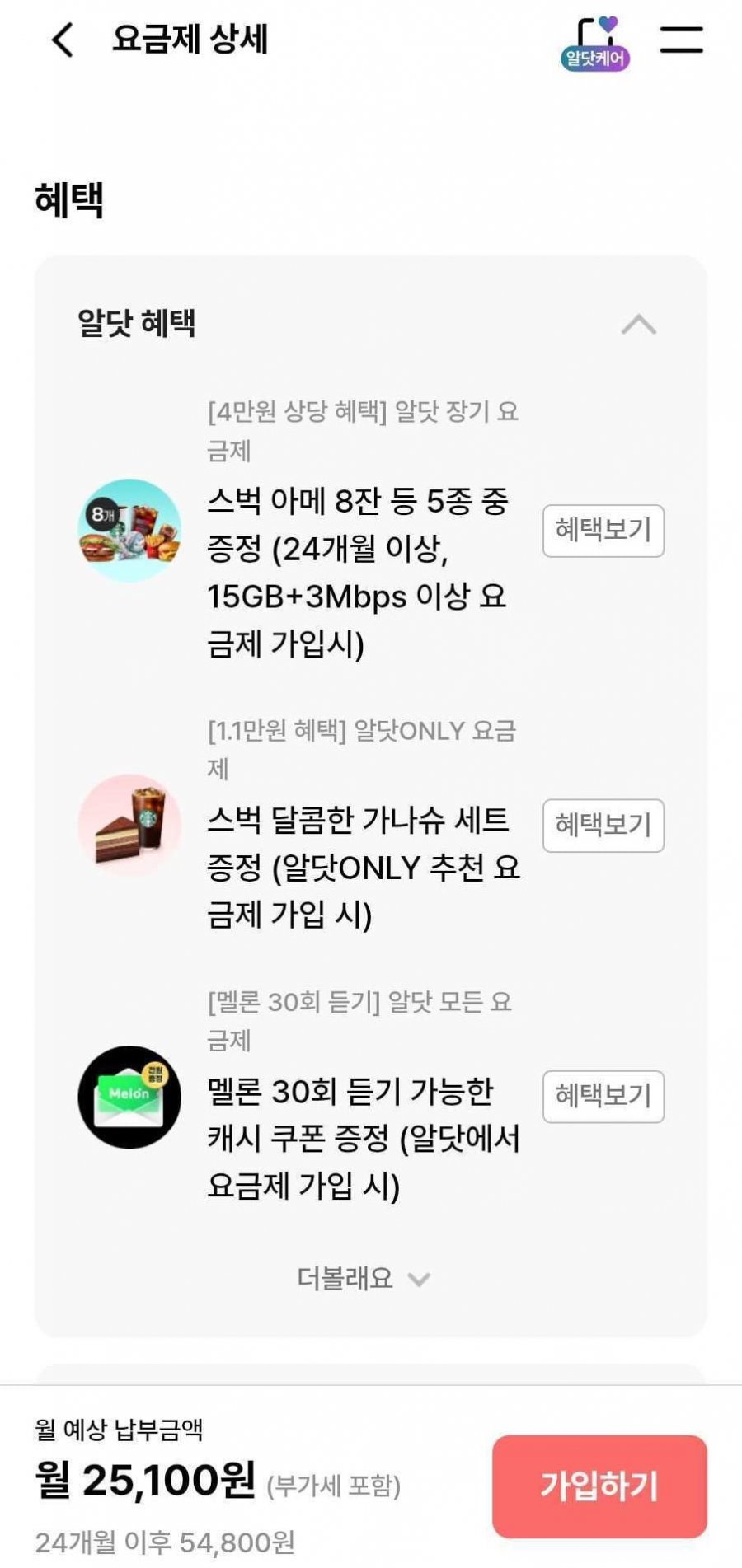This screenshot has height=1568, width=742.
Task: View benefit for 스벅 가나슈 세트
Action: (x=603, y=825)
